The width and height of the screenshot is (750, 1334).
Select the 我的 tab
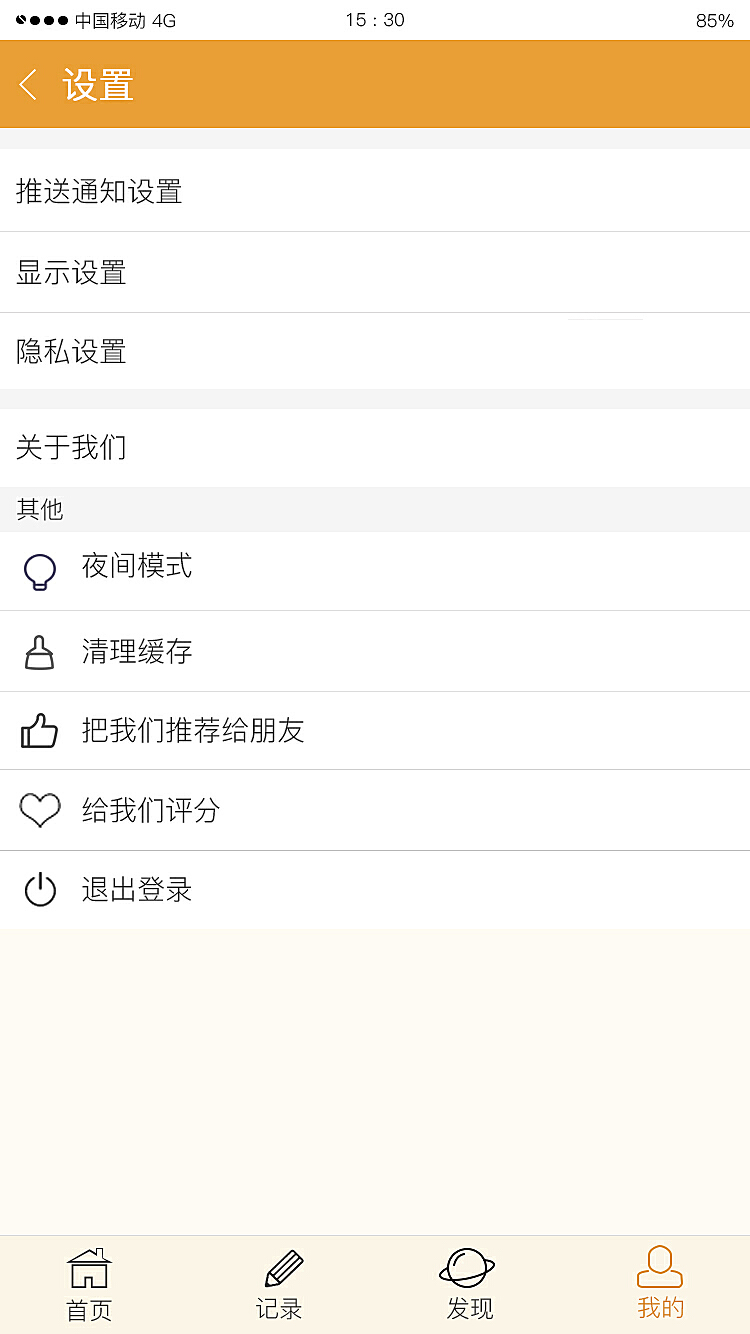(660, 1283)
